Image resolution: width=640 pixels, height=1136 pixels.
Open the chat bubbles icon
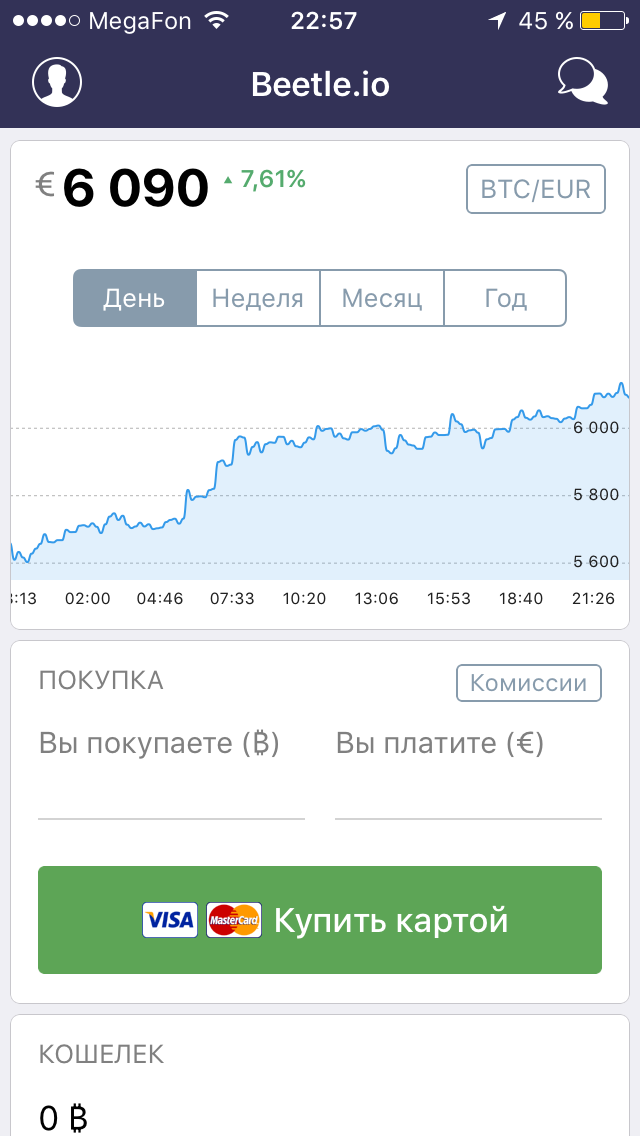coord(583,81)
